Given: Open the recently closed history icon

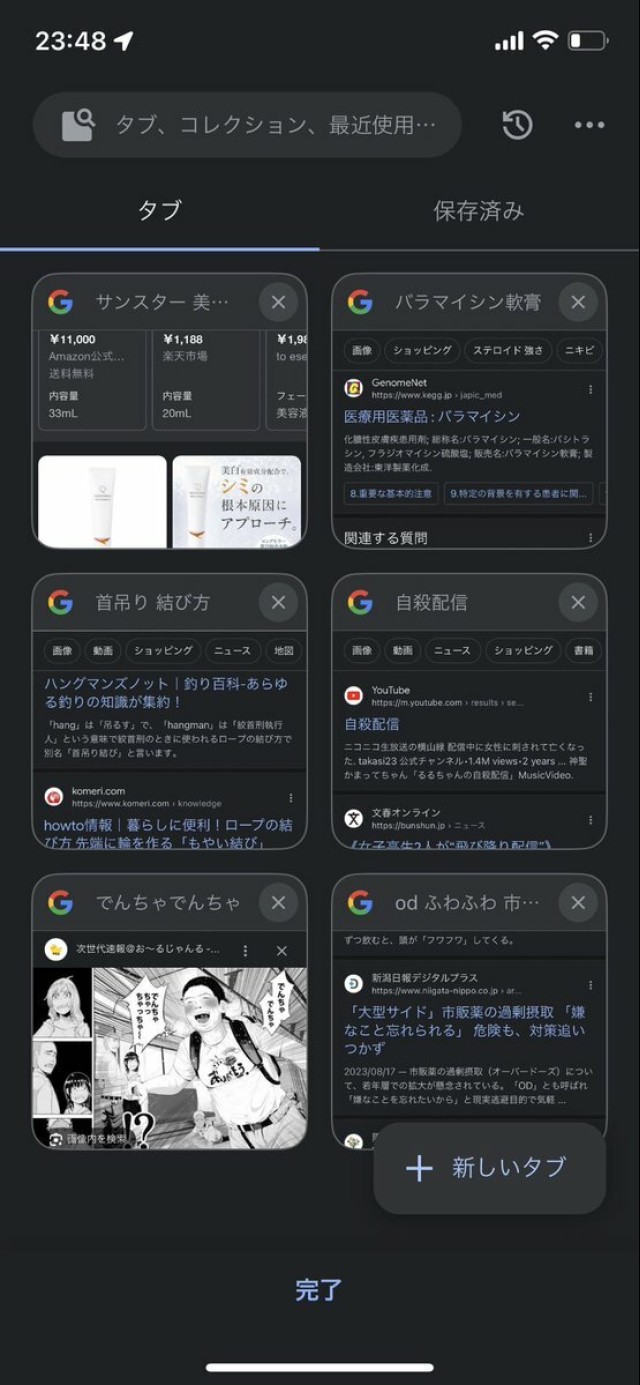Looking at the screenshot, I should coord(517,125).
